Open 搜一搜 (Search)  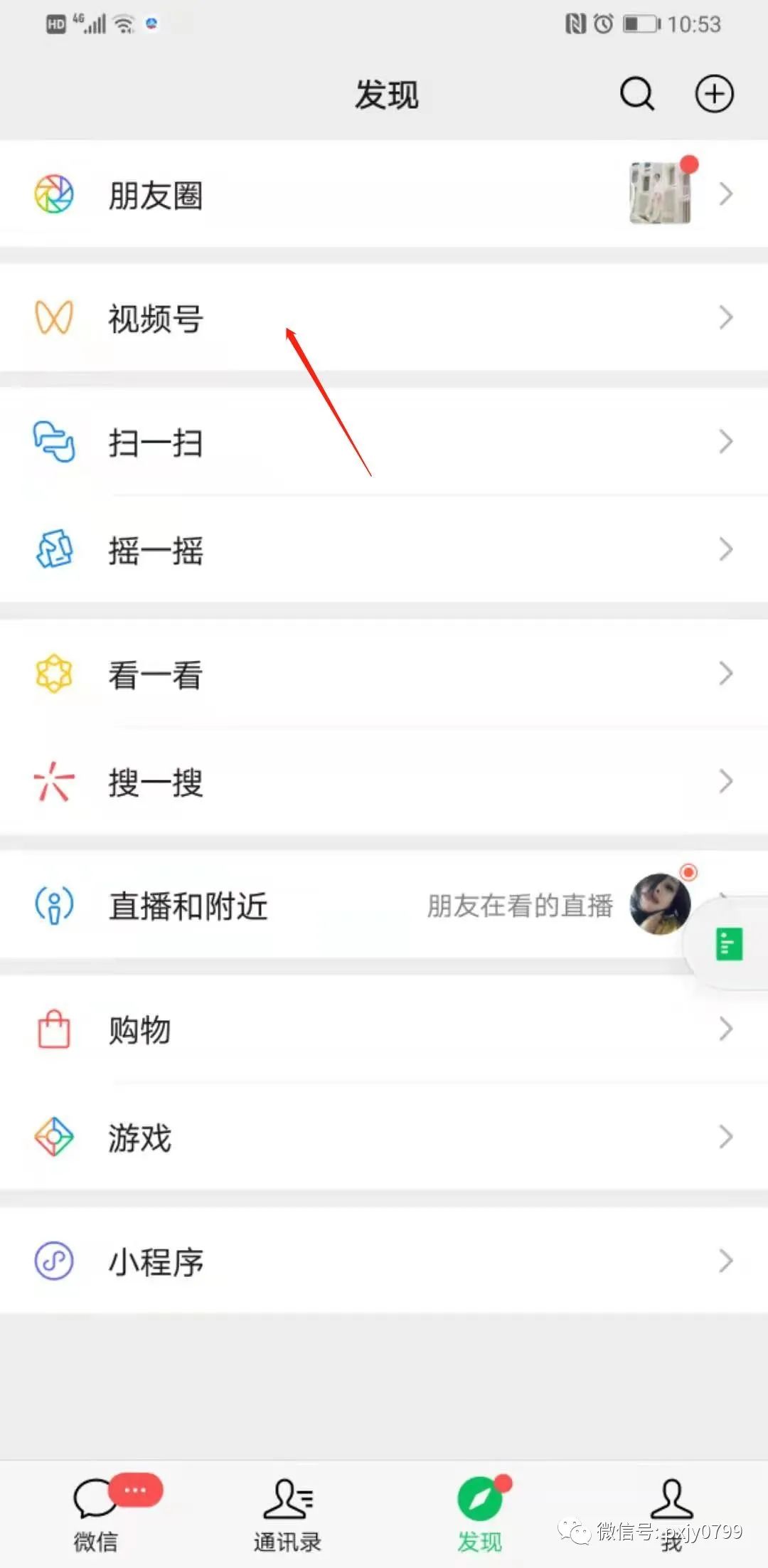tap(384, 782)
